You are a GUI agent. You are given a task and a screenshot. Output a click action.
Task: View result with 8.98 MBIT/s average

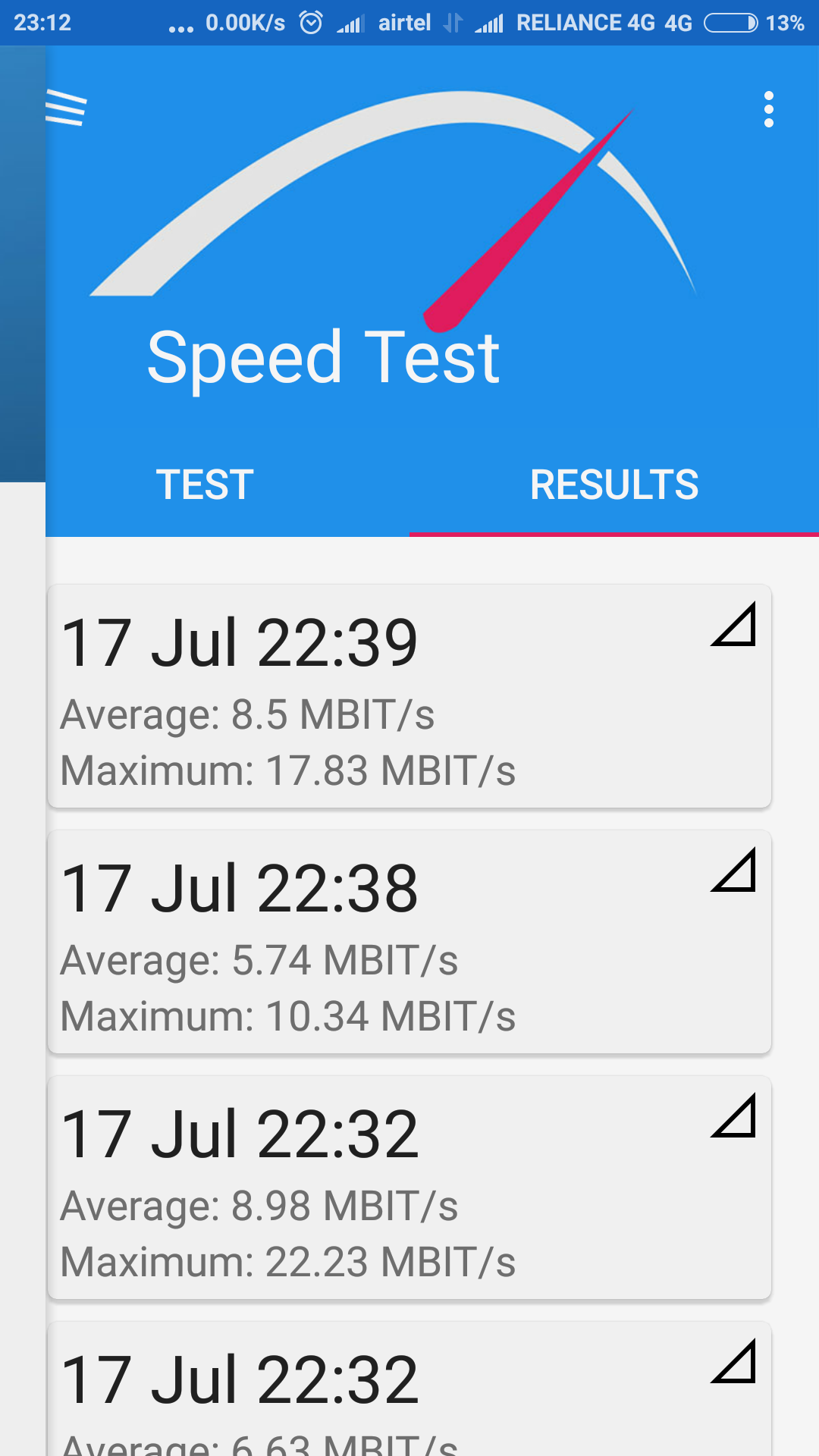(x=409, y=1188)
